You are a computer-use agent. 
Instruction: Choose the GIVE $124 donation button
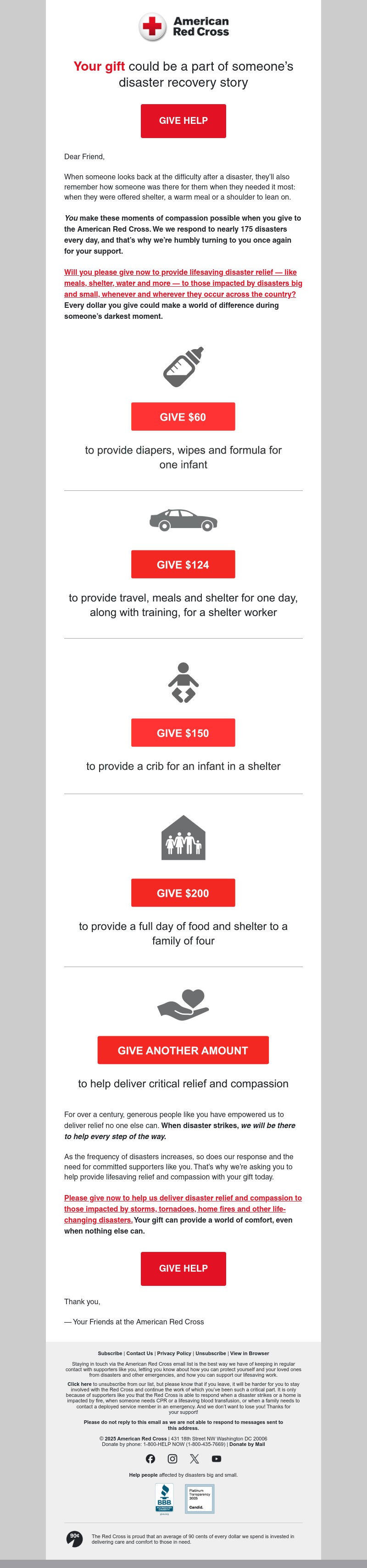(x=183, y=564)
